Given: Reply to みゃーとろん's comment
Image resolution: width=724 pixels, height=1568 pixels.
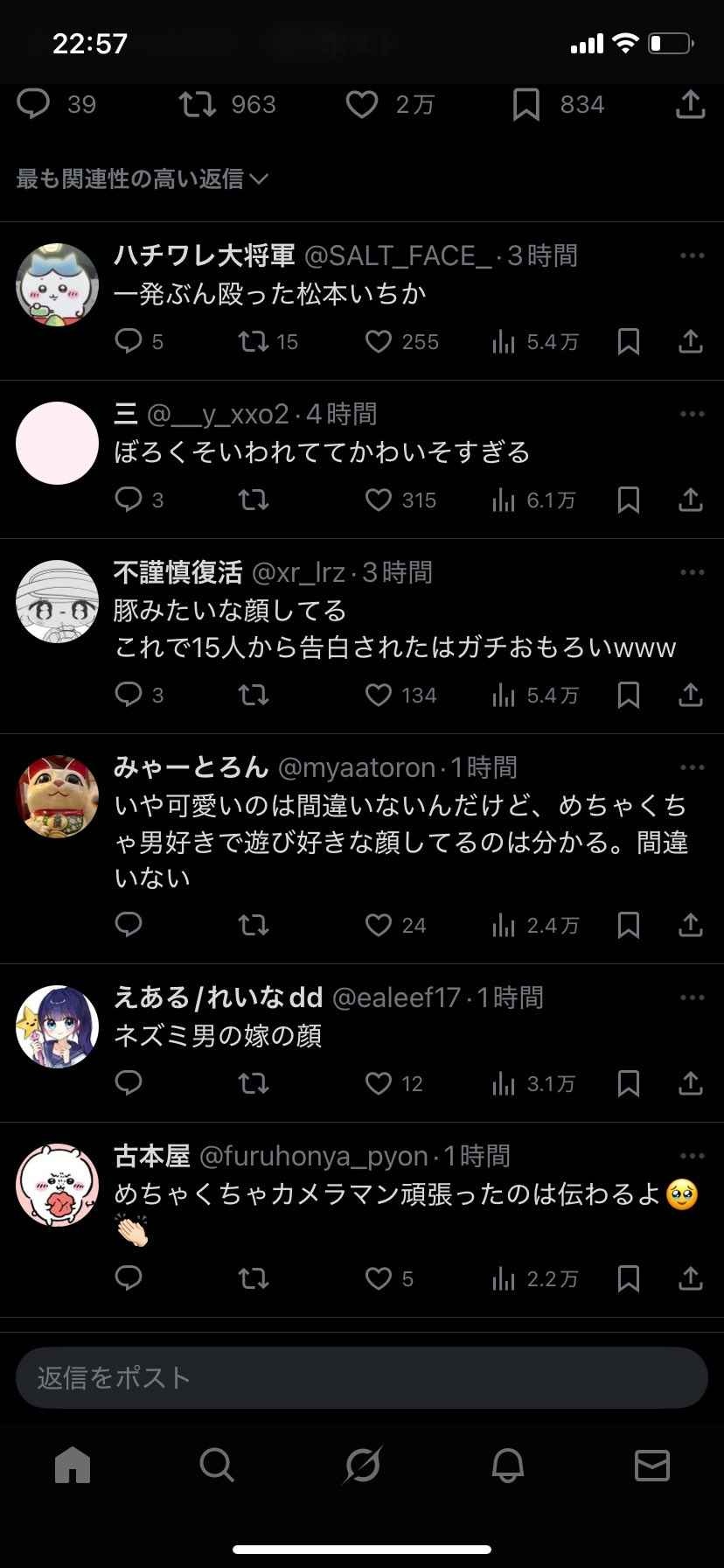Looking at the screenshot, I should 129,925.
